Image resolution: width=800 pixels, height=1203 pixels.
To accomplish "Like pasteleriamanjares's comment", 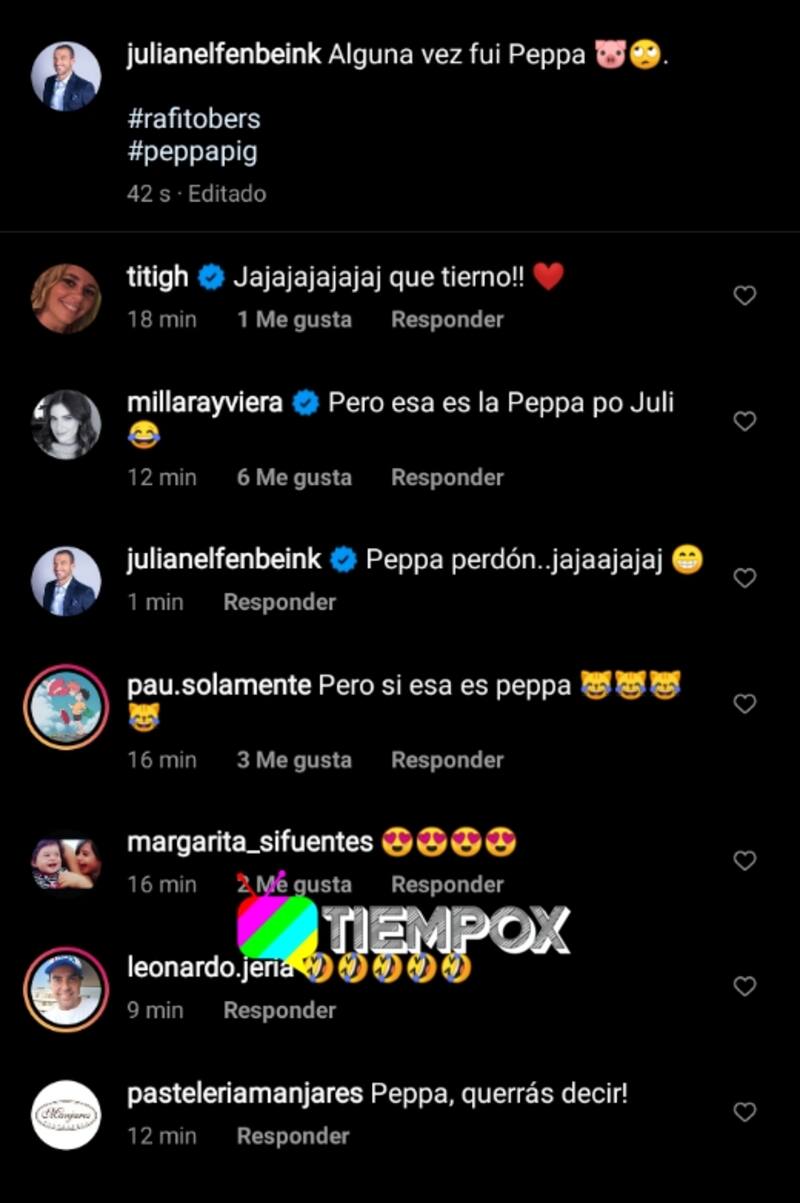I will coord(745,1112).
